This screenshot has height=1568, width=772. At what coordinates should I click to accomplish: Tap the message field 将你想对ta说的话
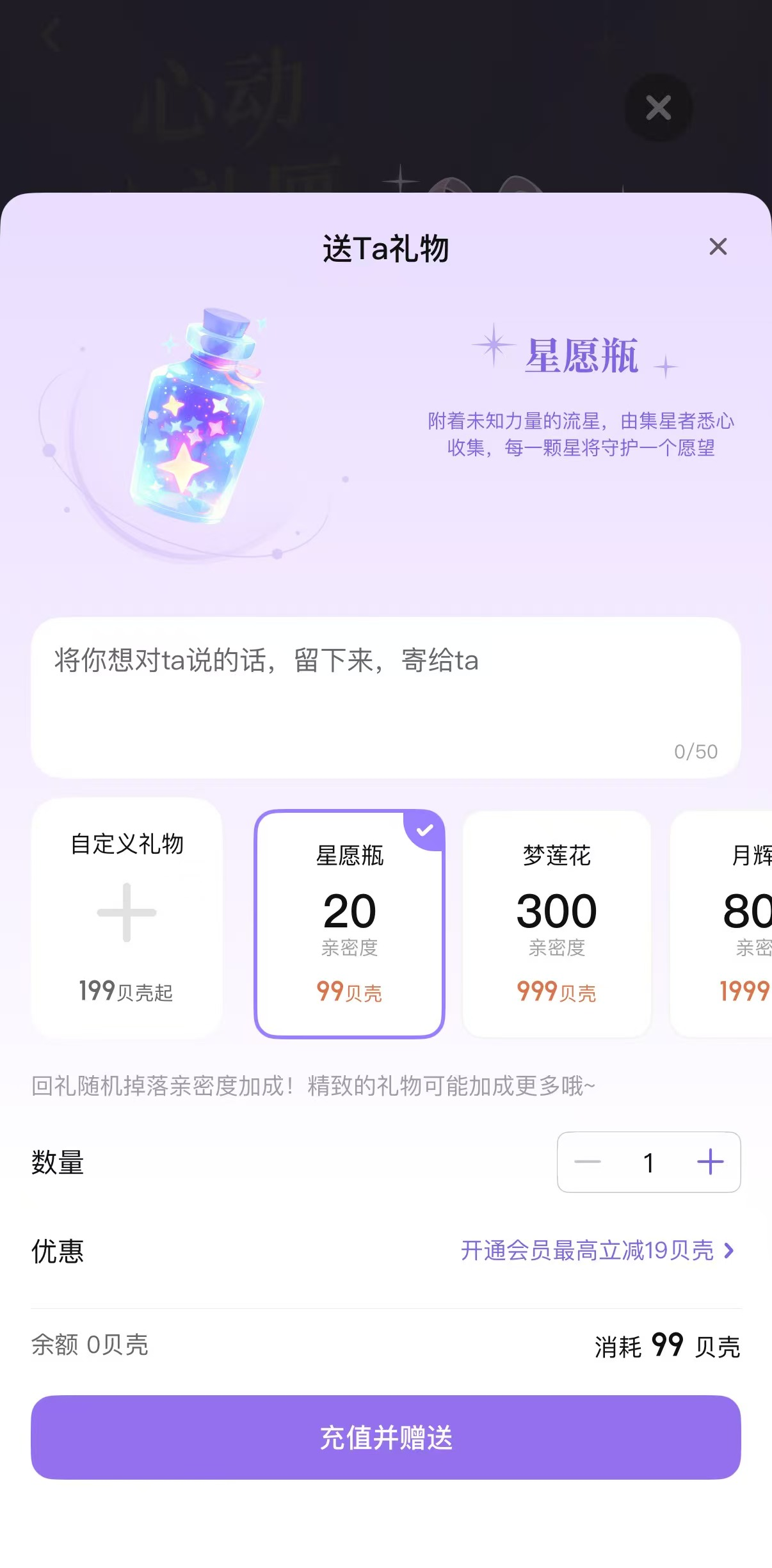click(385, 697)
